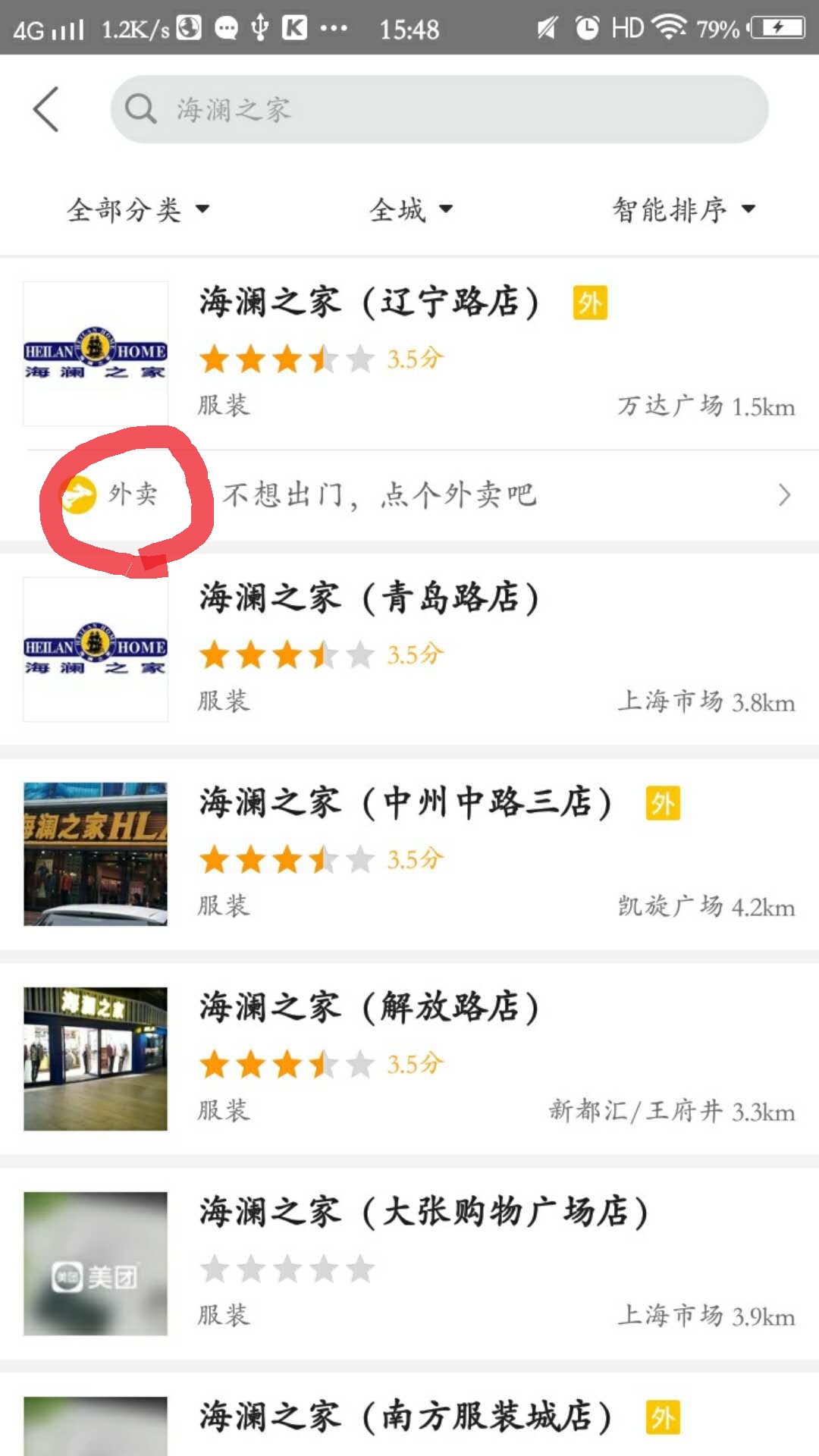
Task: Tap the 服装 category label under 青岛路店
Action: click(x=224, y=701)
